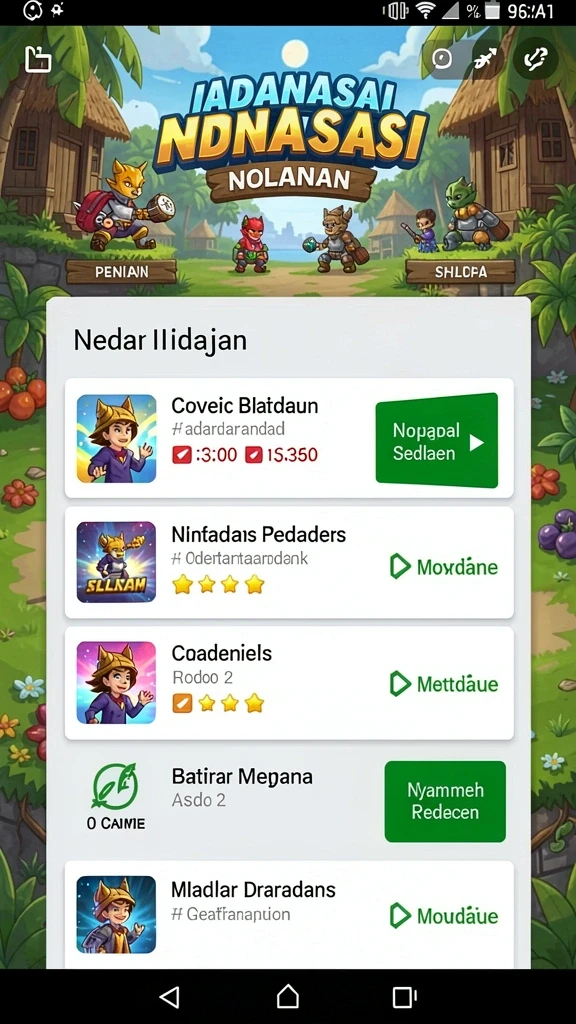
Task: Tap the Nopapal Sedlaen green button
Action: [x=437, y=441]
